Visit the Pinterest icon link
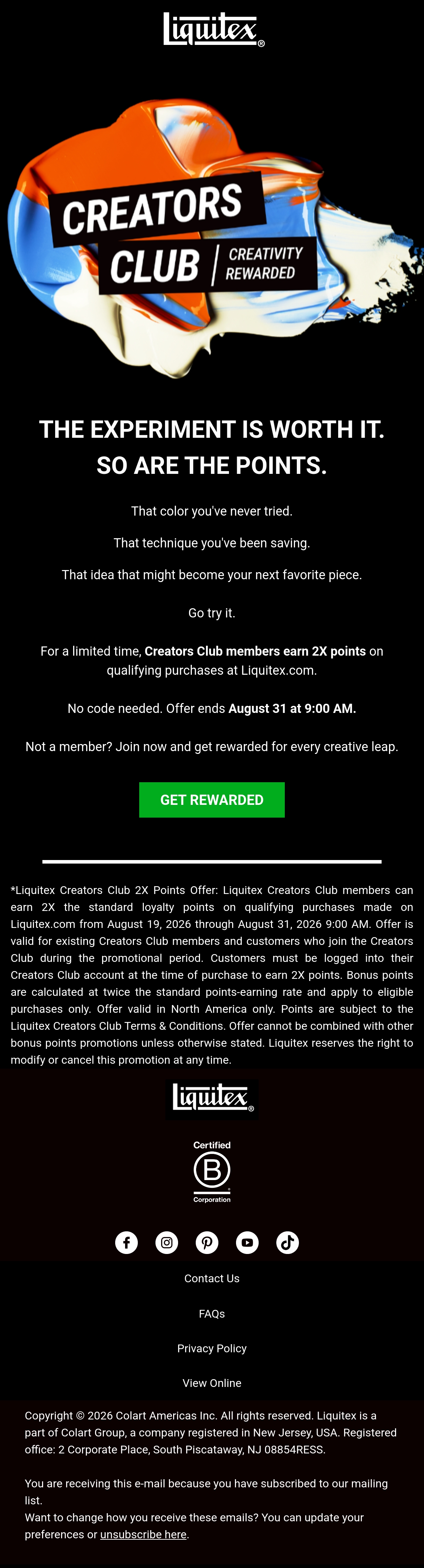This screenshot has width=424, height=1568. 207,1242
